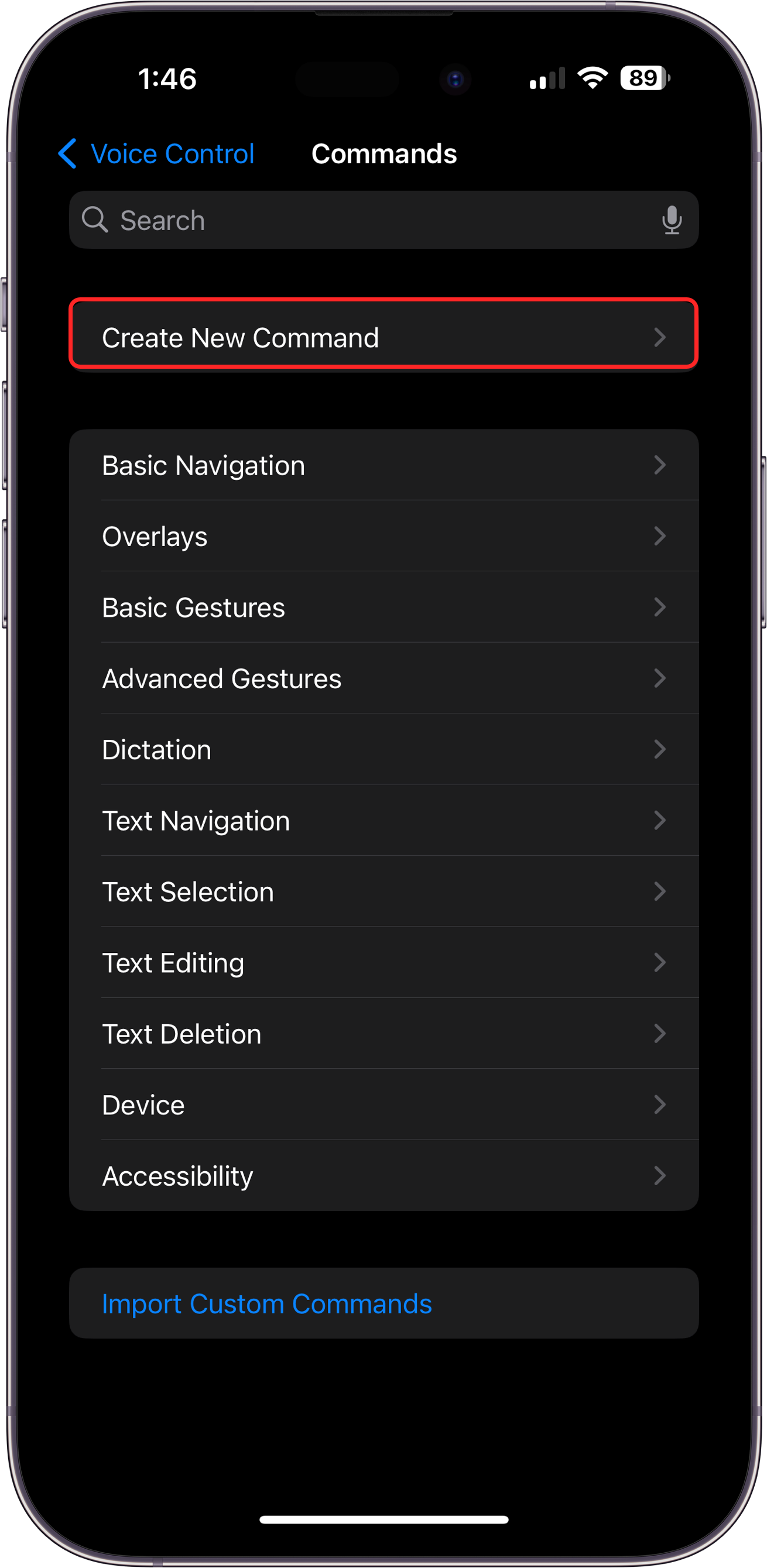Open the Text Deletion commands
This screenshot has width=767, height=1568.
pos(383,1034)
